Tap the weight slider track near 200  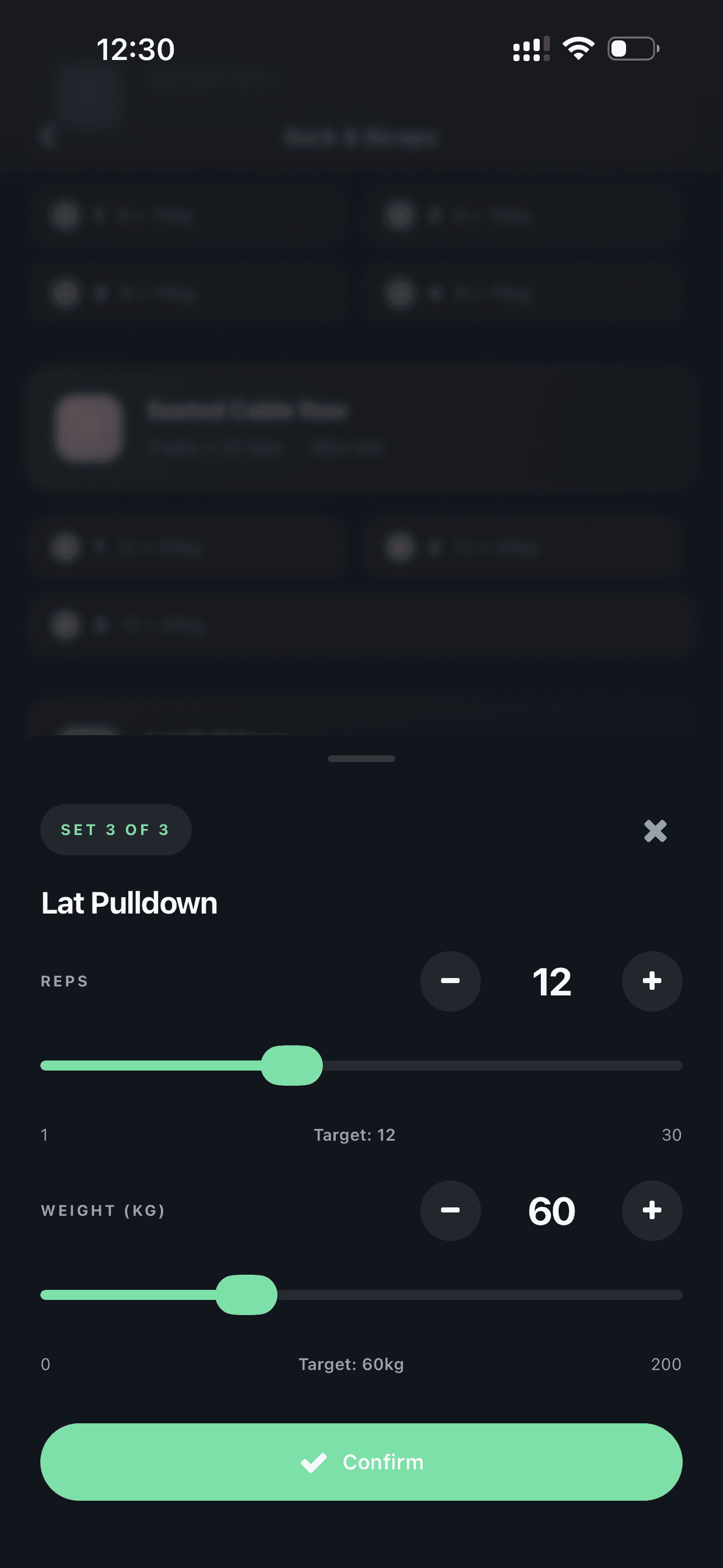pyautogui.click(x=669, y=1295)
